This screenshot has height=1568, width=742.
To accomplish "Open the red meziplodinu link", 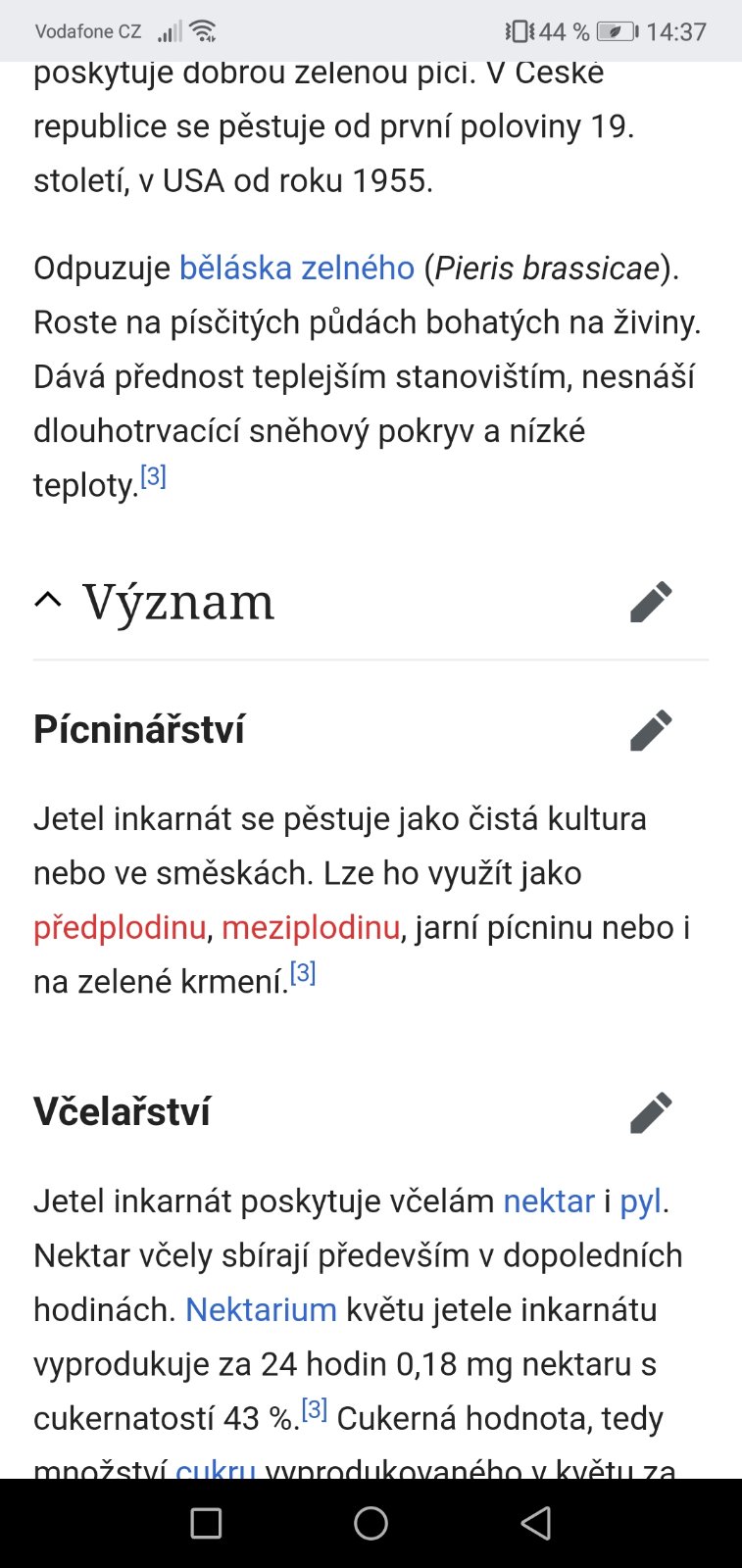I will [311, 927].
